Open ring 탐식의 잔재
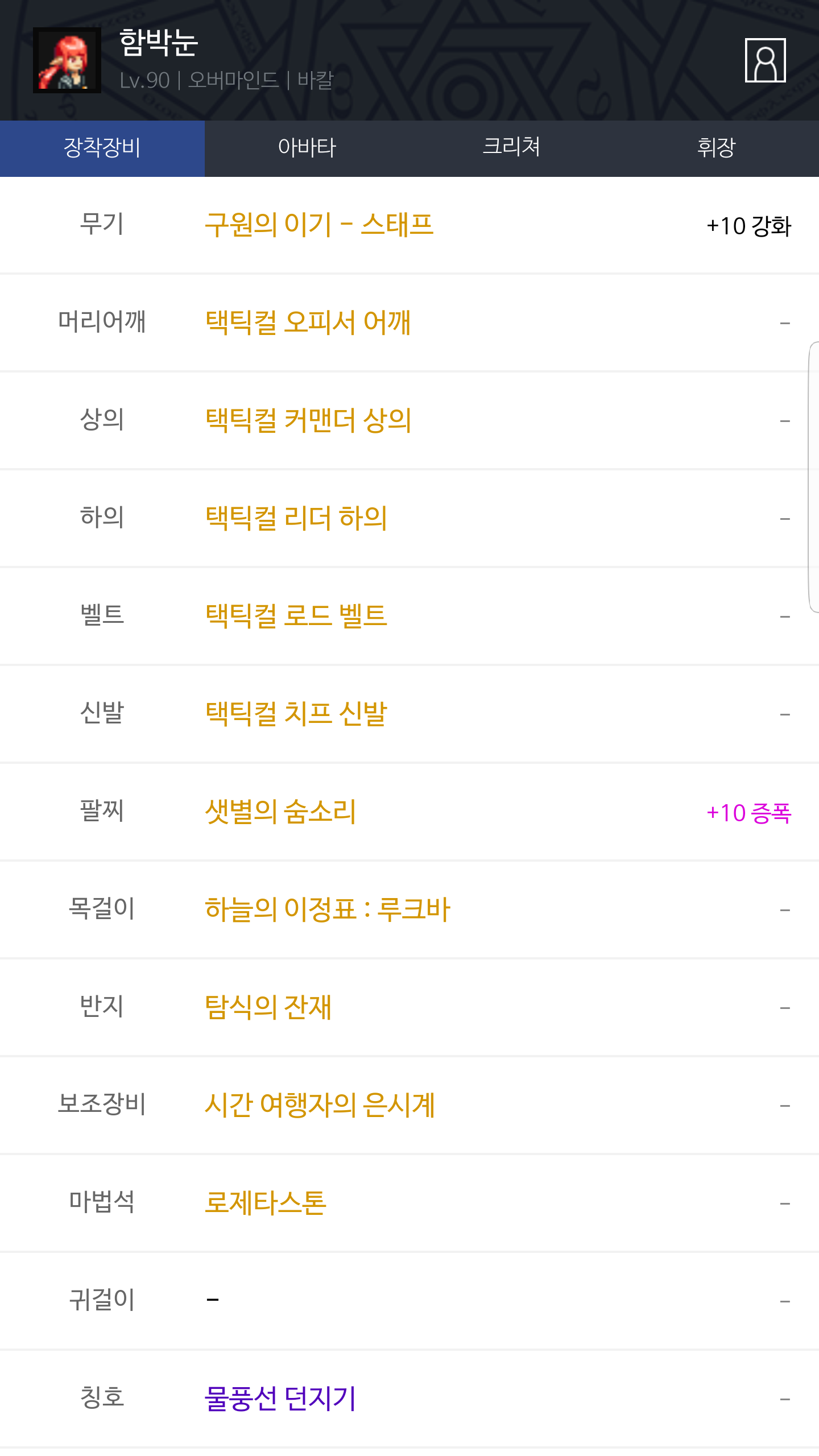819x1456 pixels. tap(268, 1007)
